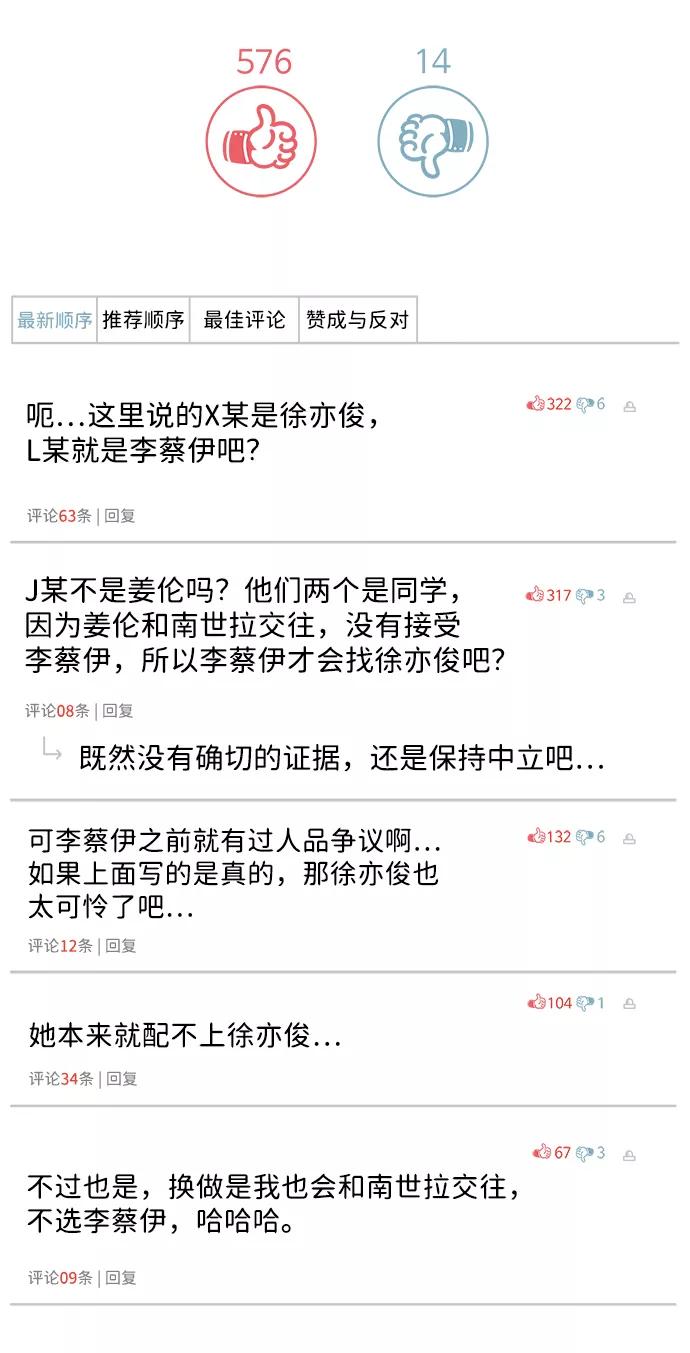Switch to the 推荐顺序 tab
The width and height of the screenshot is (690, 1353).
(144, 320)
